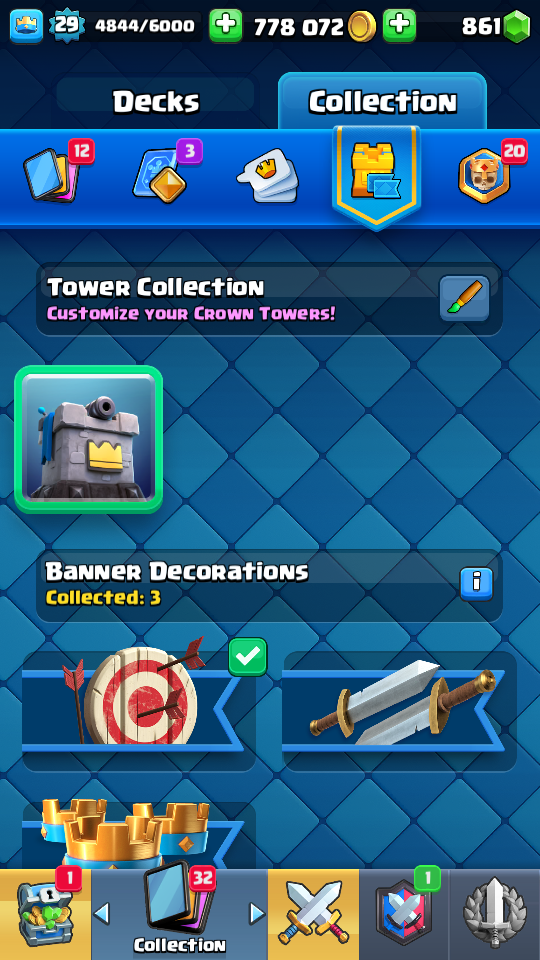Open the gems balance
540x960 pixels.
click(x=495, y=26)
